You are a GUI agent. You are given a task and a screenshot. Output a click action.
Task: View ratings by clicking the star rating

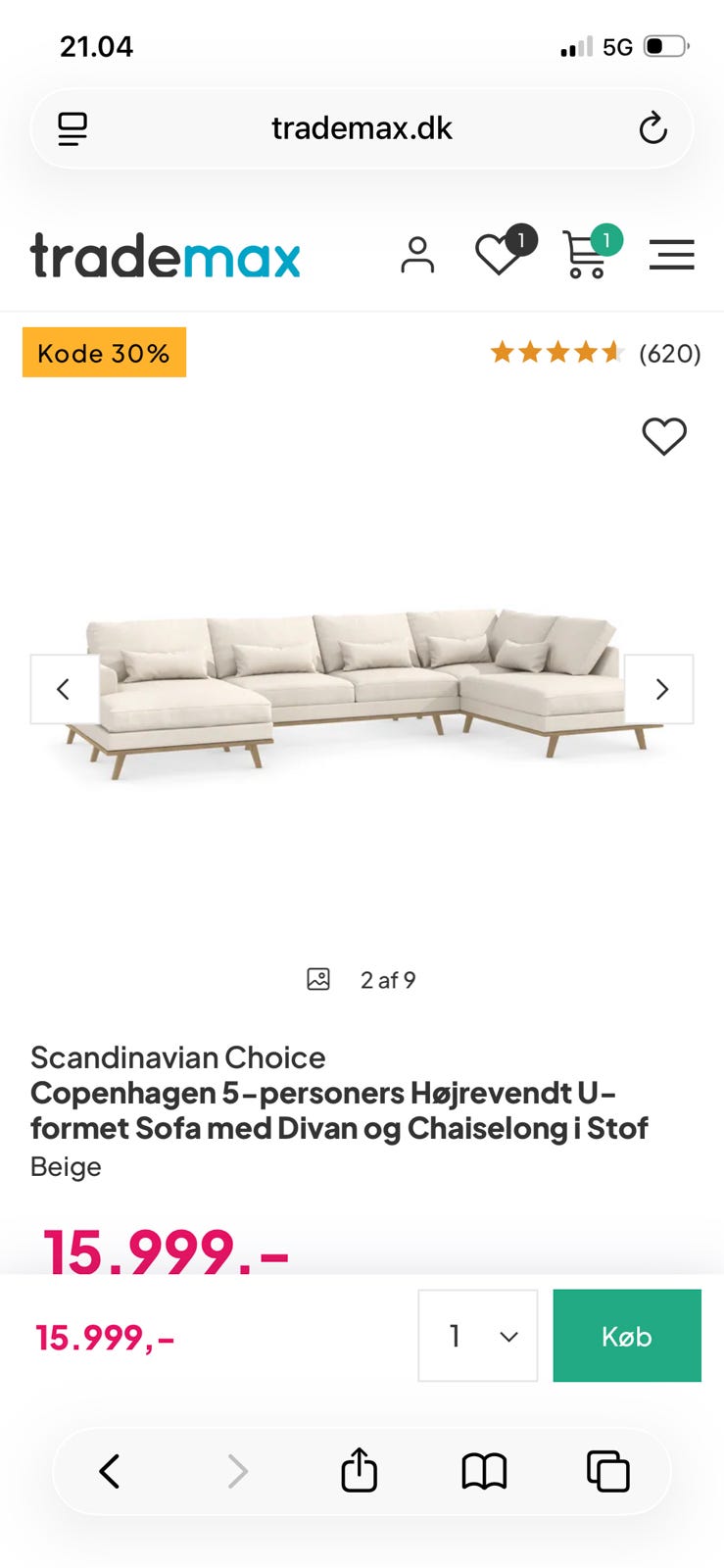click(556, 353)
